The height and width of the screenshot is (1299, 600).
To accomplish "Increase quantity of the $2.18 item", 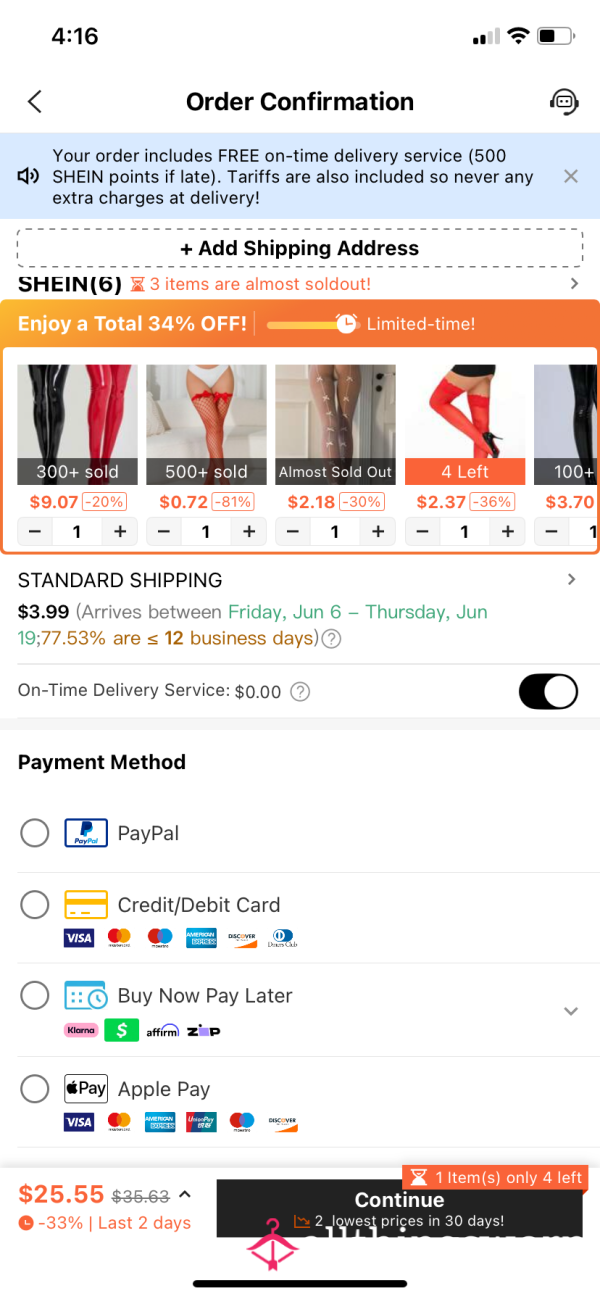I will [x=378, y=532].
